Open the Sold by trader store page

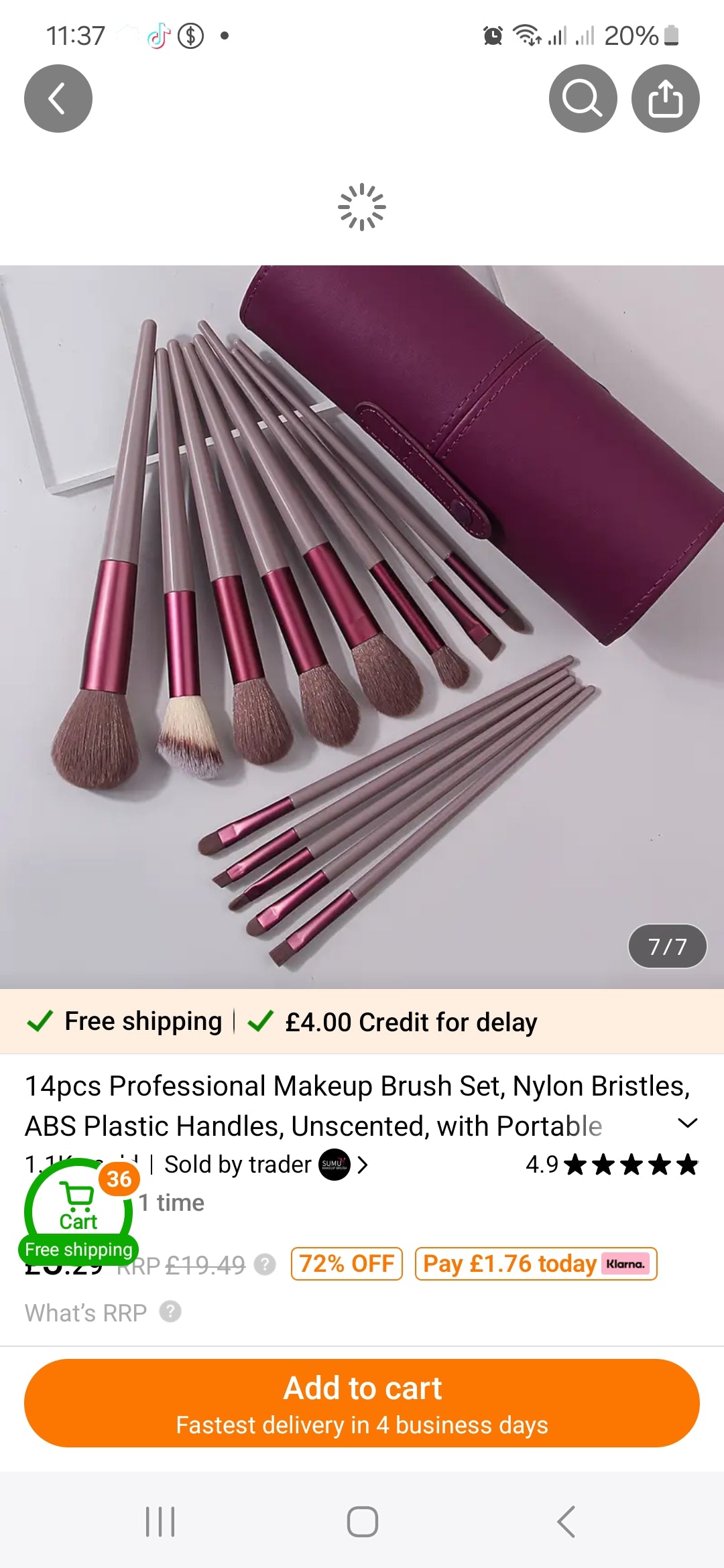pos(266,1165)
